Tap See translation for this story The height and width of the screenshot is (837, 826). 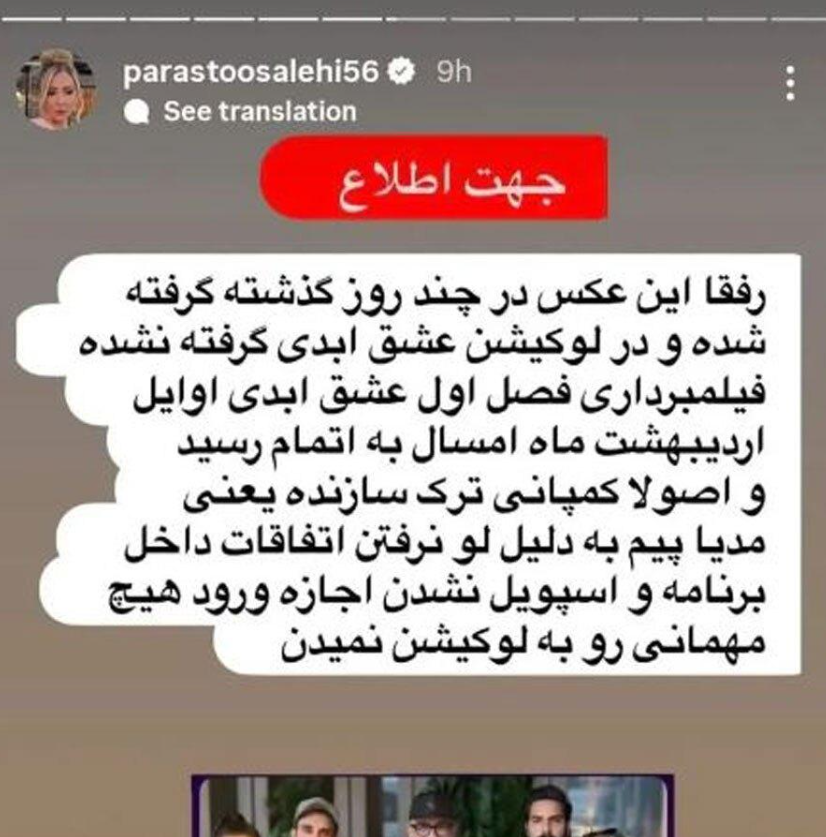pos(259,111)
